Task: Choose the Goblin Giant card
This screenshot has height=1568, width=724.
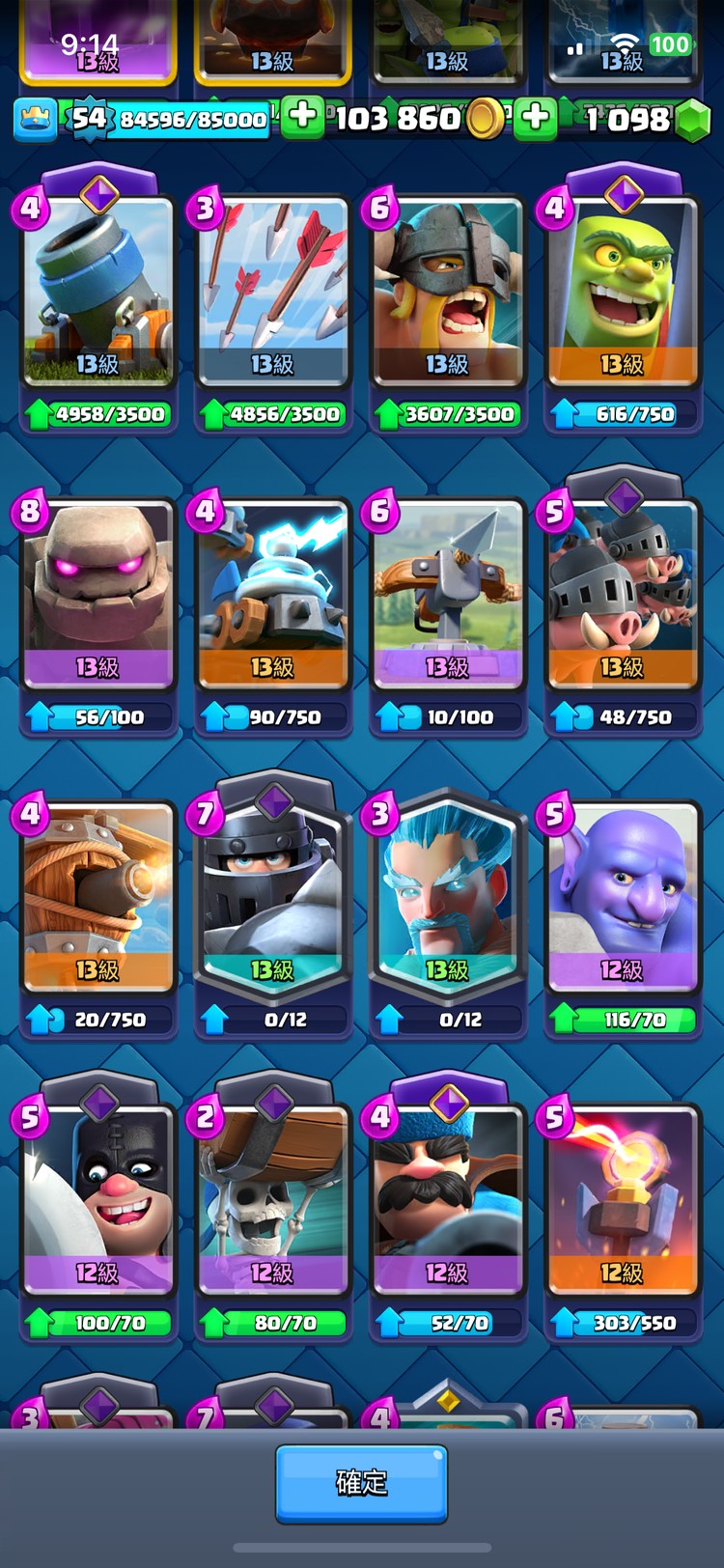Action: [x=622, y=290]
